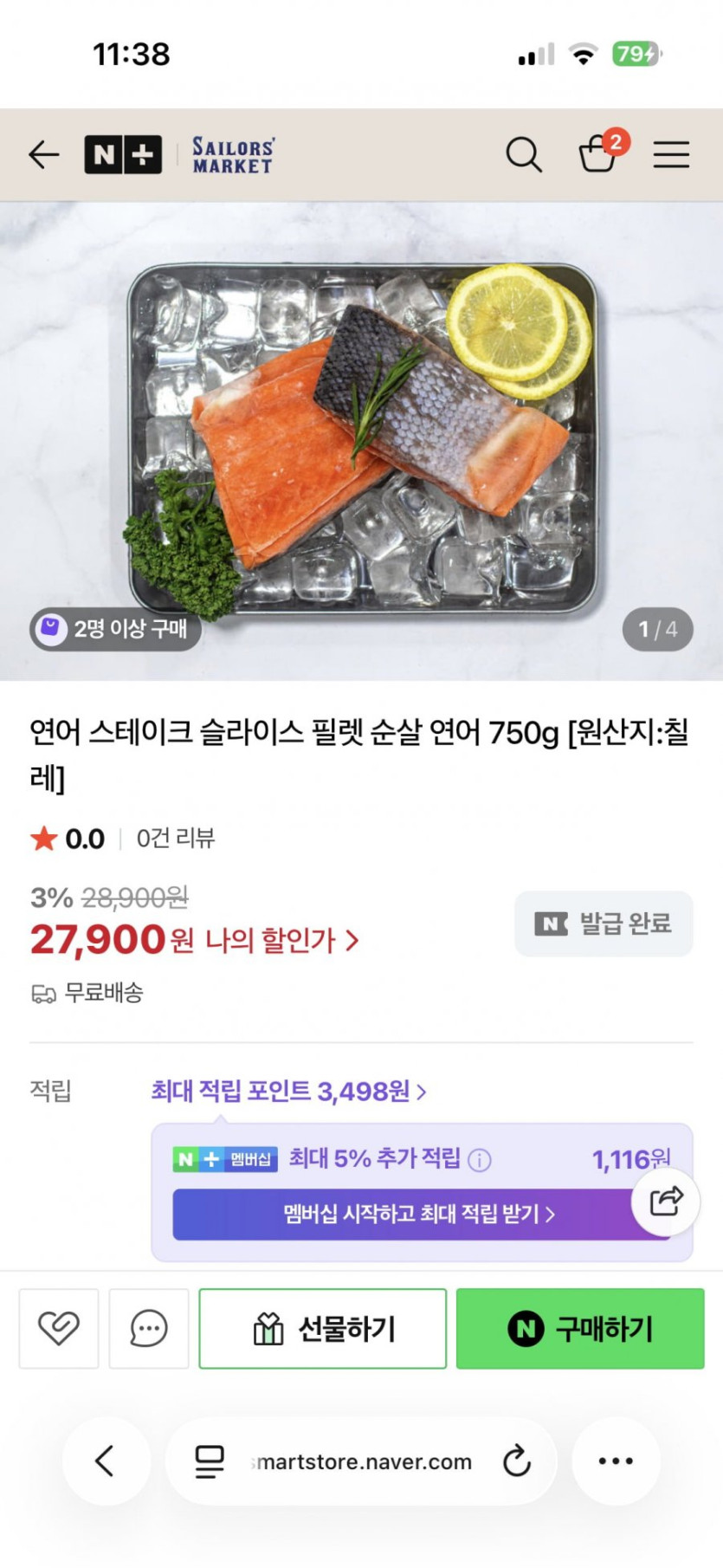The height and width of the screenshot is (1568, 723).
Task: Open the N+ store home
Action: coord(123,155)
